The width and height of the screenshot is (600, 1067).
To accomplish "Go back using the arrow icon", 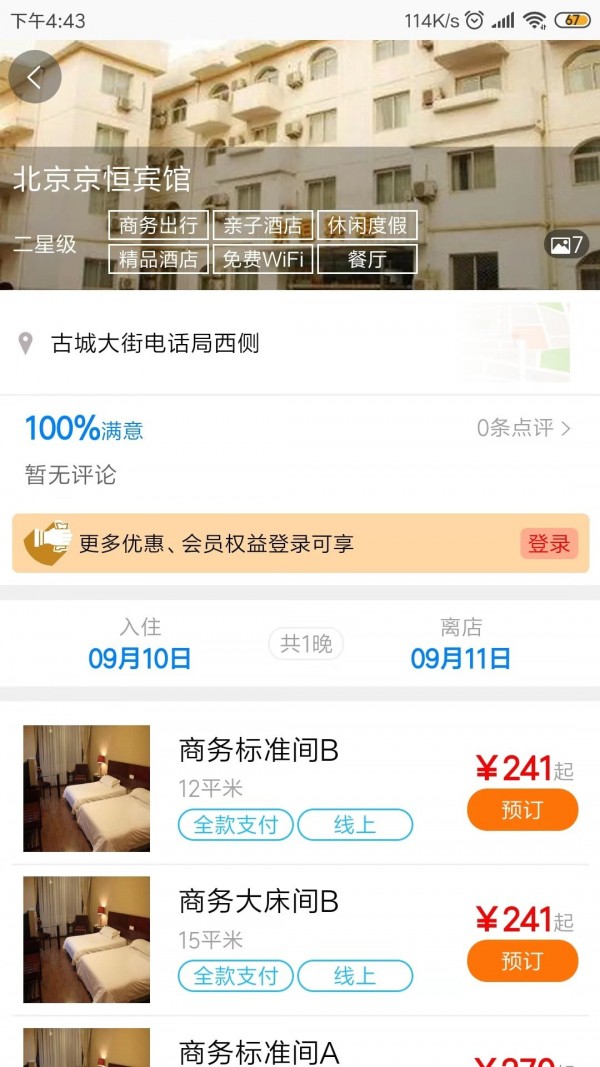I will [x=35, y=77].
